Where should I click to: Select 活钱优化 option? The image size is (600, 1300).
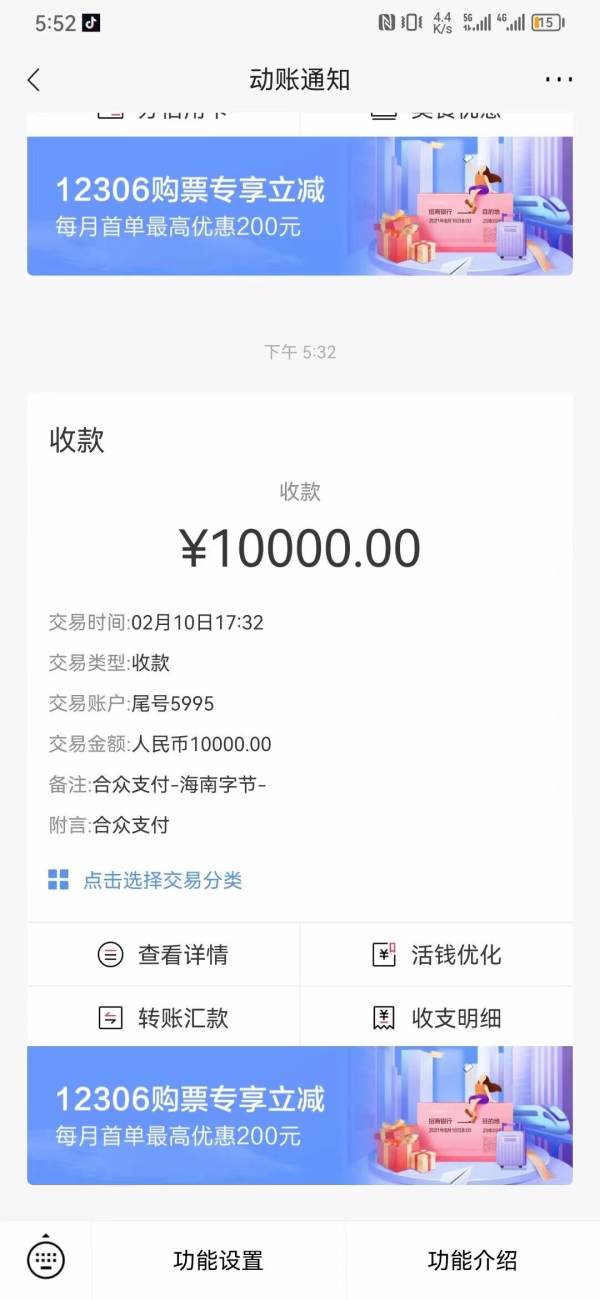(x=437, y=955)
